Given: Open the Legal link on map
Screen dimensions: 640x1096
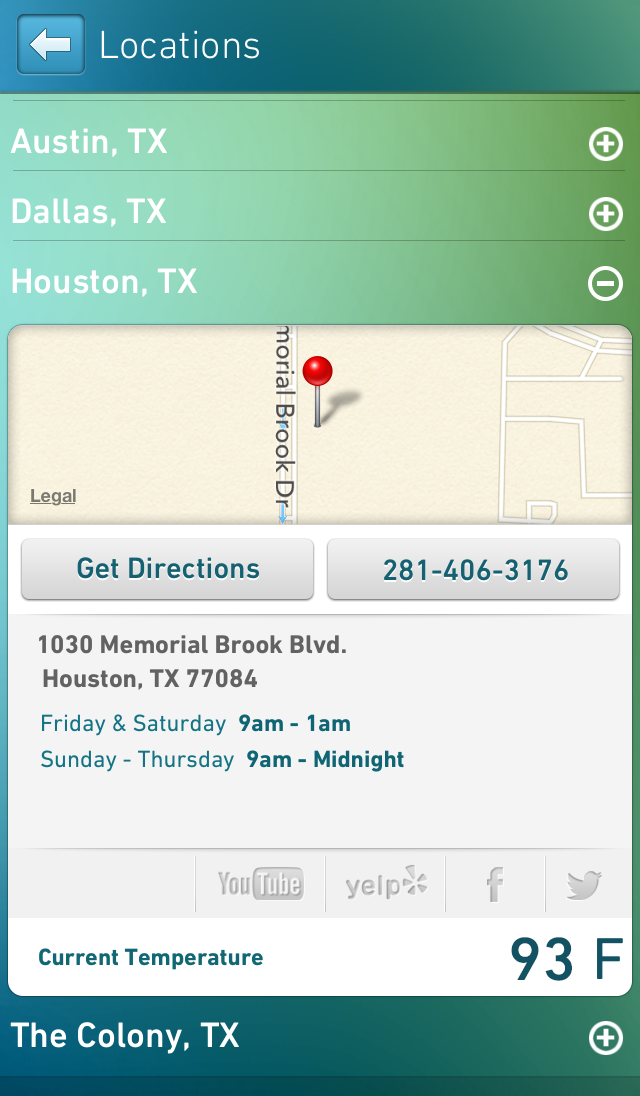Looking at the screenshot, I should pos(53,496).
